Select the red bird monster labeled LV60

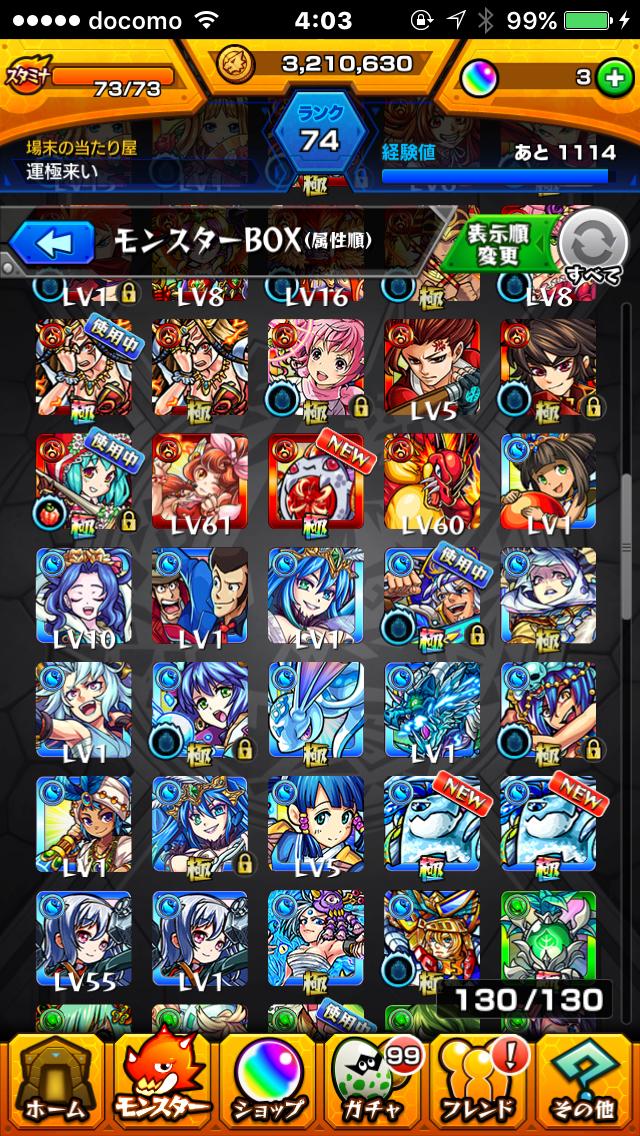point(432,482)
